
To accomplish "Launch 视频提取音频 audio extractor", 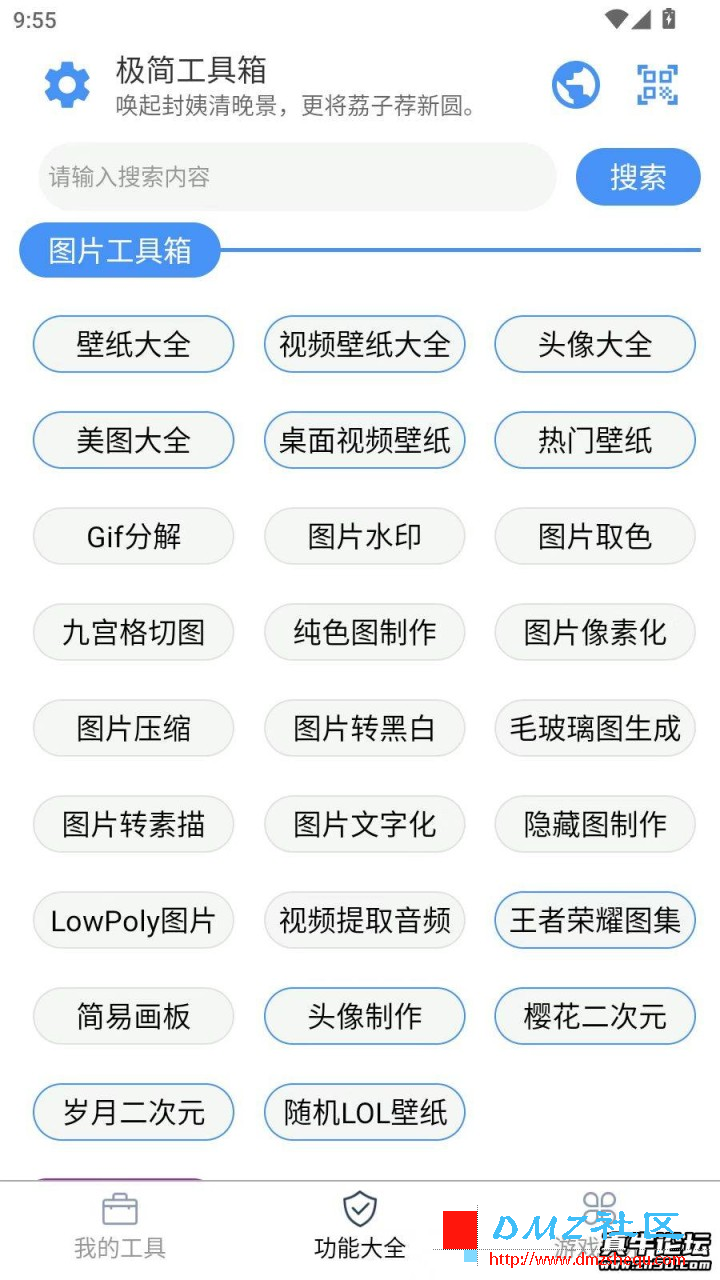I will [x=364, y=921].
